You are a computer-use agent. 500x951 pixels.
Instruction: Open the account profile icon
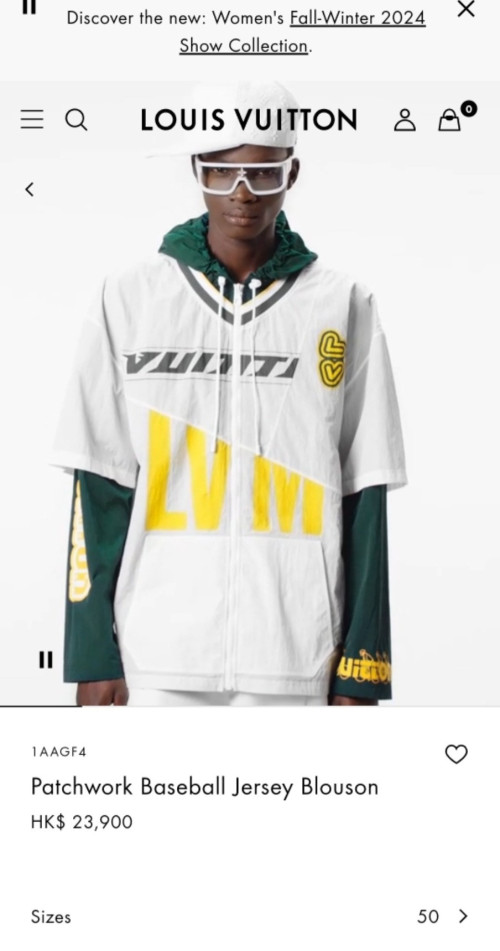pos(405,119)
